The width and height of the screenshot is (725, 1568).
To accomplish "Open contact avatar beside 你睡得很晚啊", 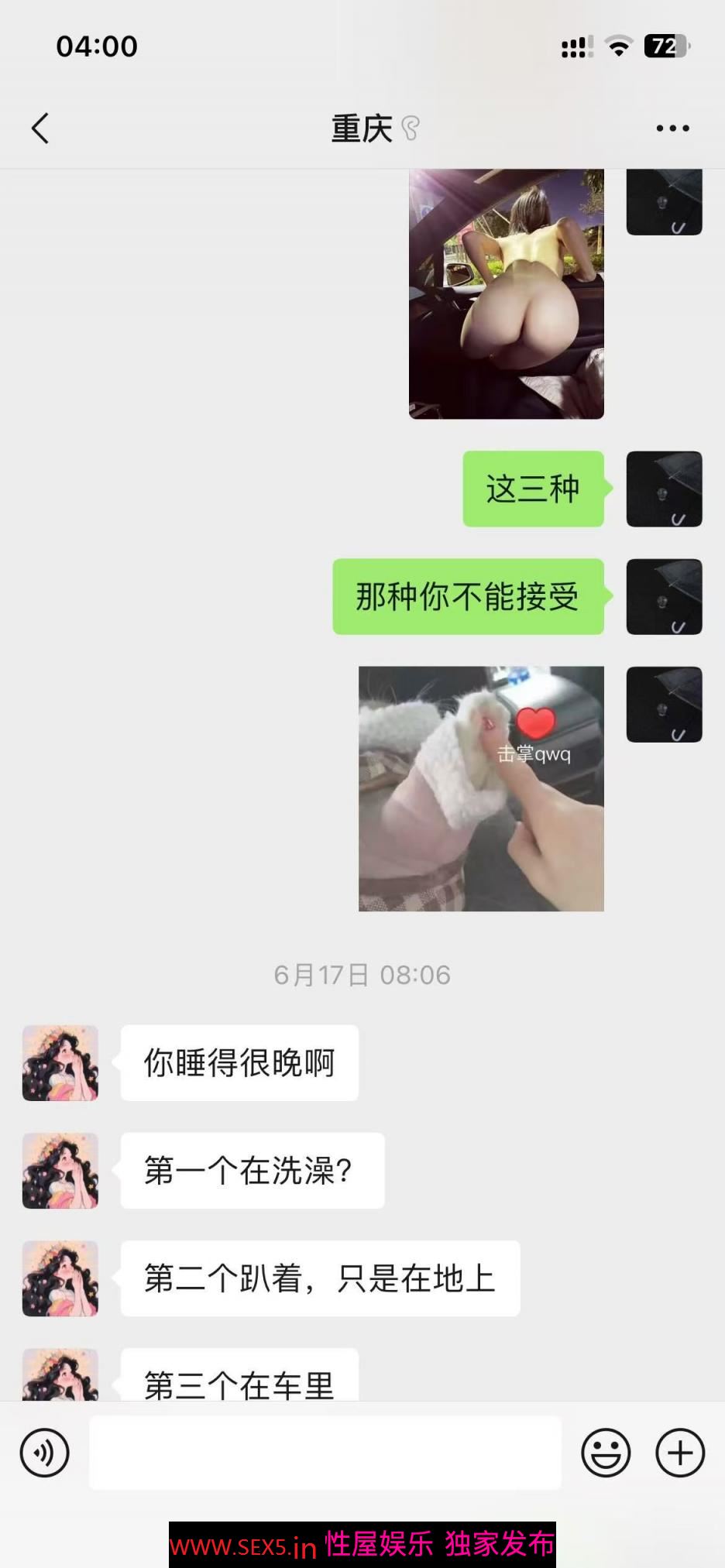I will coord(60,1063).
